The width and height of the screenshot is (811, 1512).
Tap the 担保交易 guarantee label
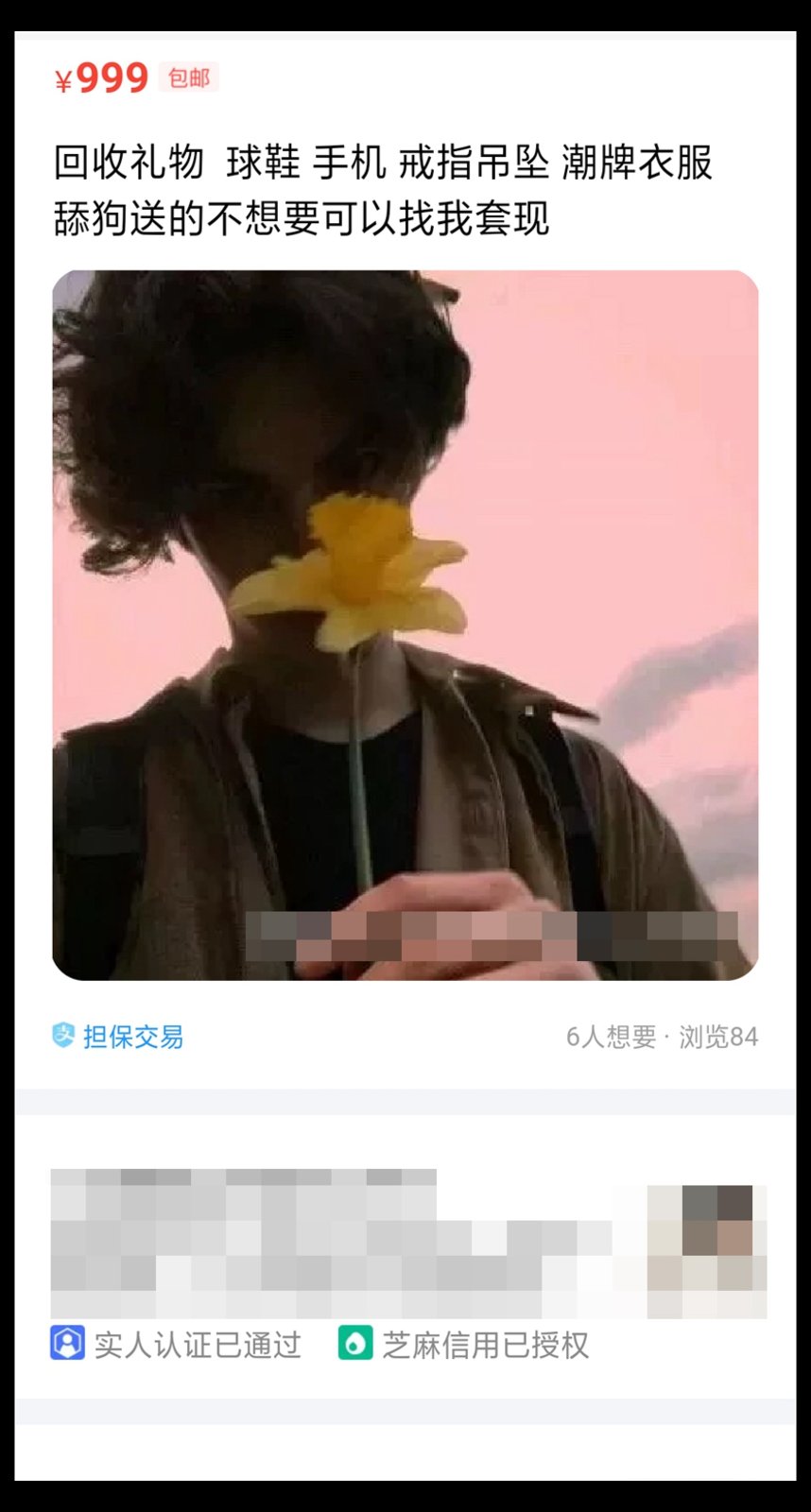(x=119, y=1037)
